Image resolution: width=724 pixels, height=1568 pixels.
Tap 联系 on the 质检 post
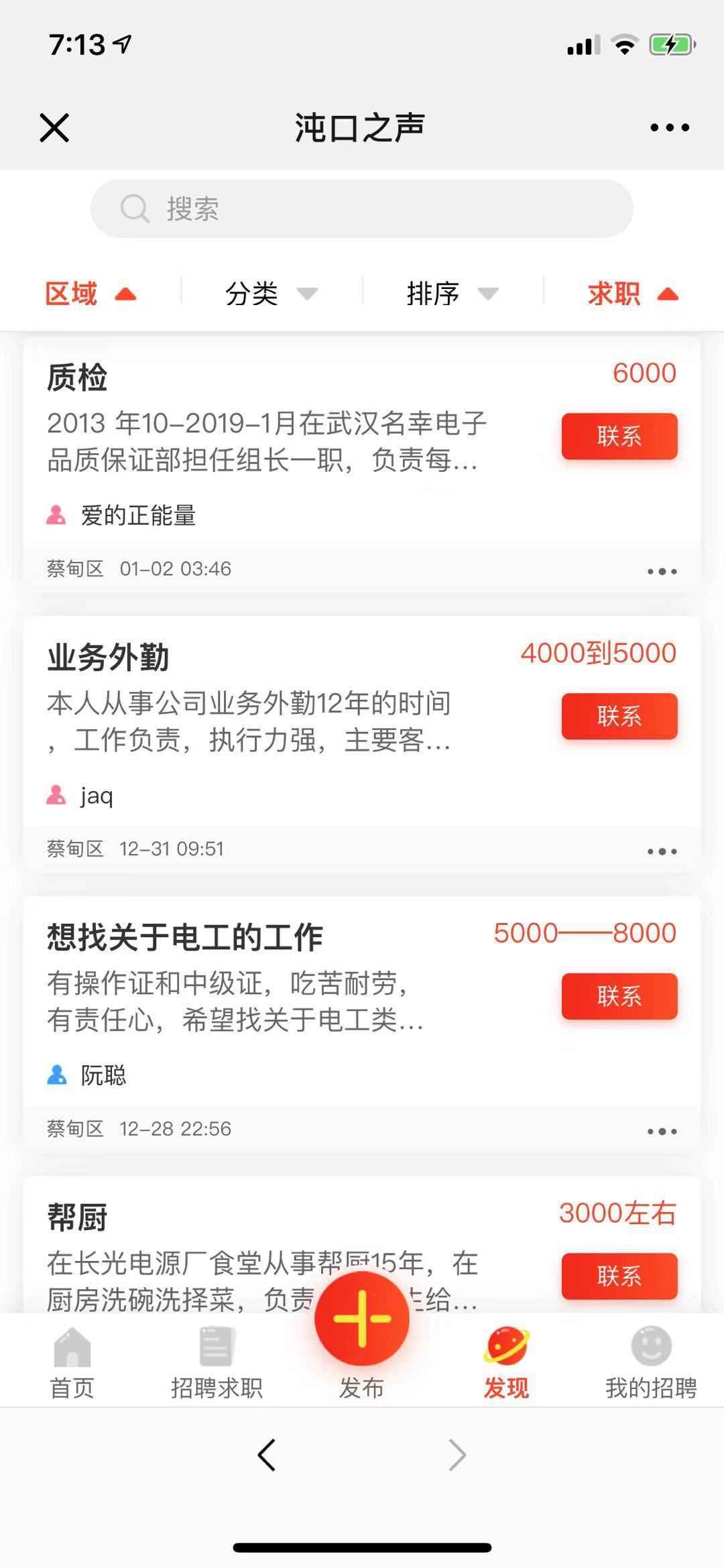click(x=619, y=436)
